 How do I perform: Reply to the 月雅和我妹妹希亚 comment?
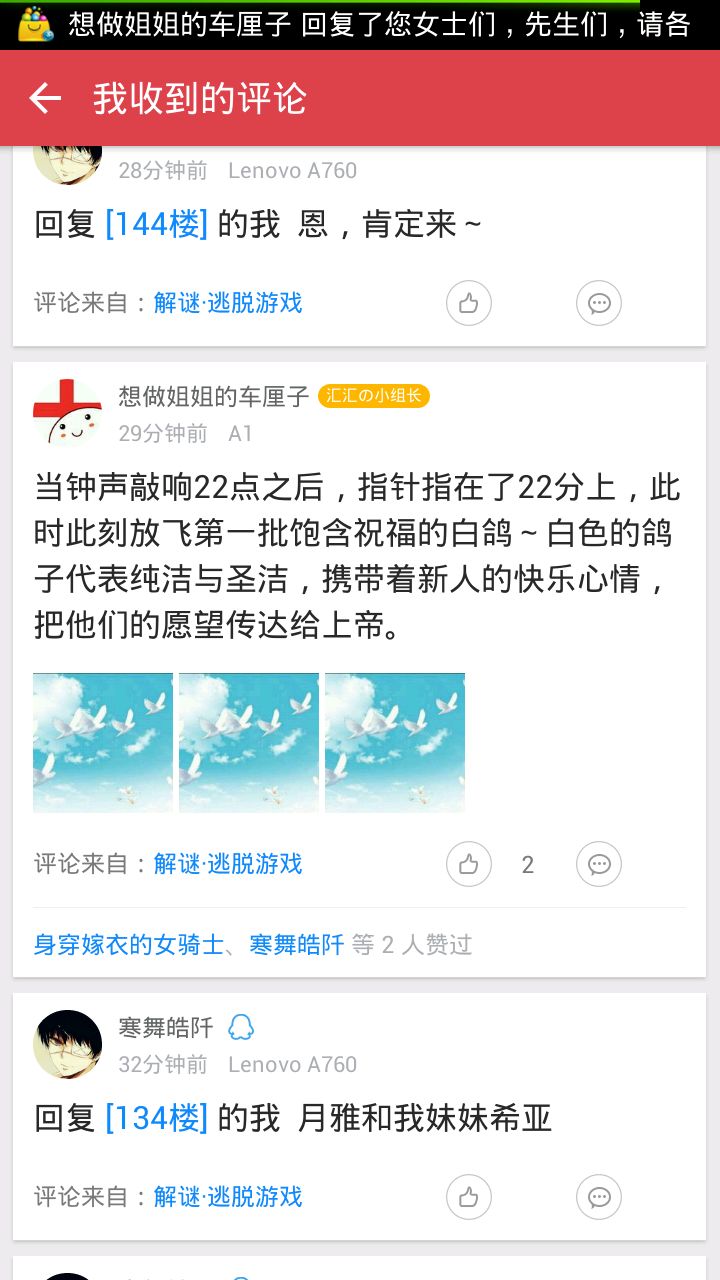(x=599, y=1197)
